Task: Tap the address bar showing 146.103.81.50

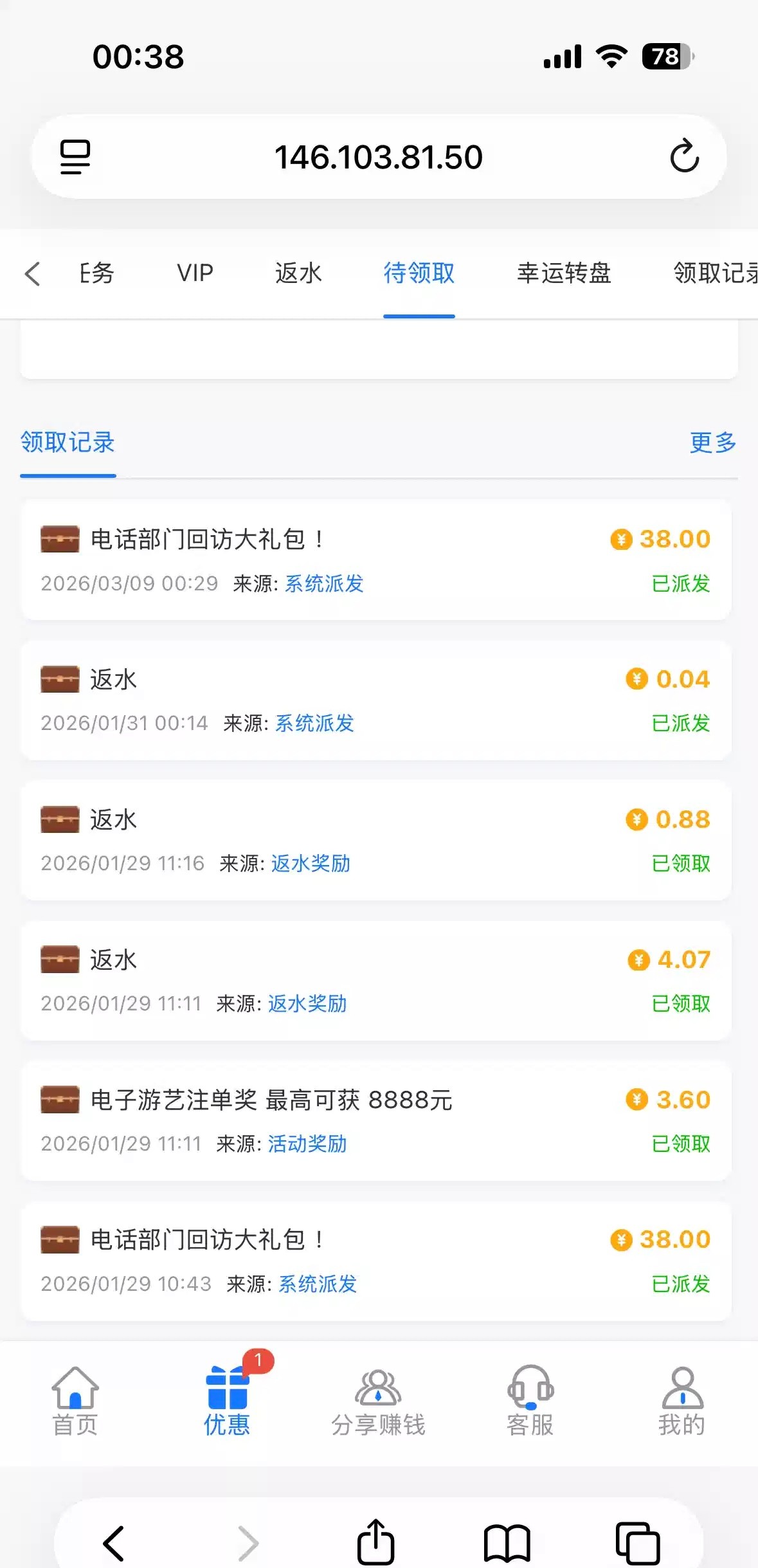Action: click(x=378, y=157)
